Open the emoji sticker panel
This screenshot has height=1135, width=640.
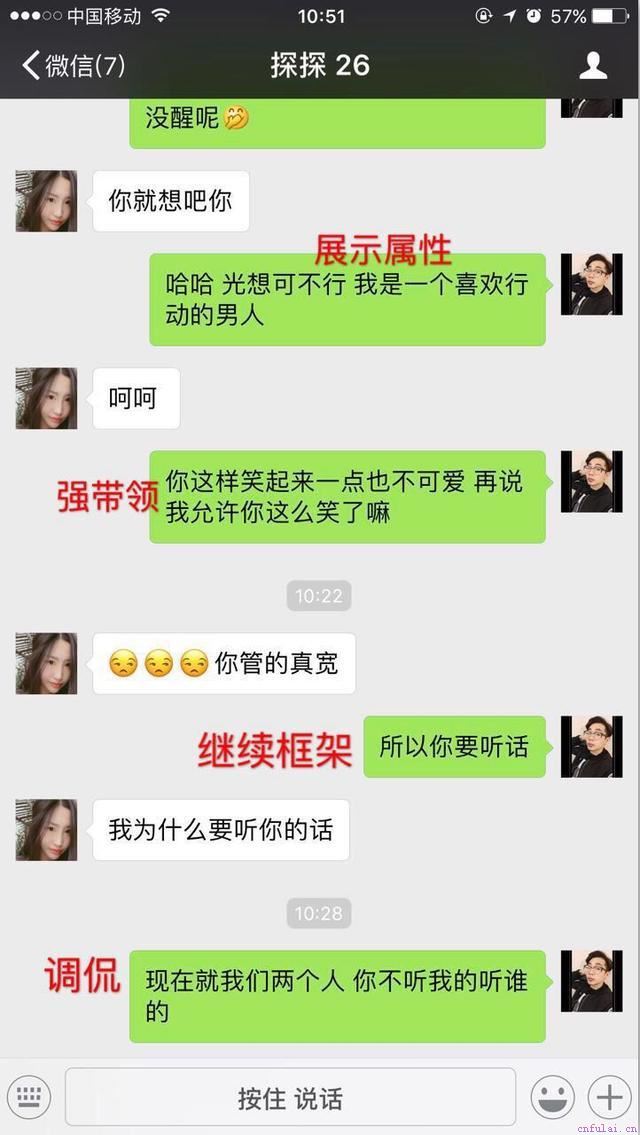pyautogui.click(x=551, y=1097)
